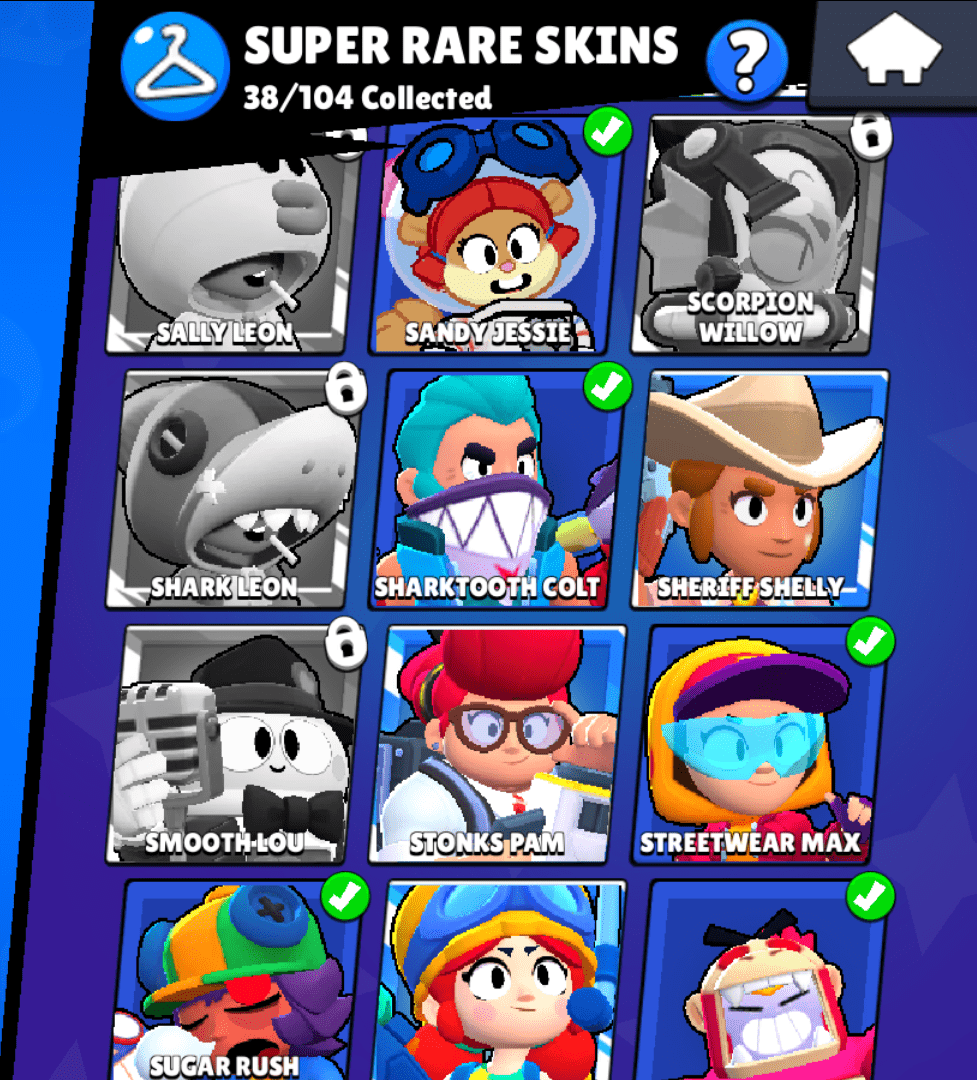Image resolution: width=977 pixels, height=1080 pixels.
Task: Open the question mark help button
Action: click(746, 61)
